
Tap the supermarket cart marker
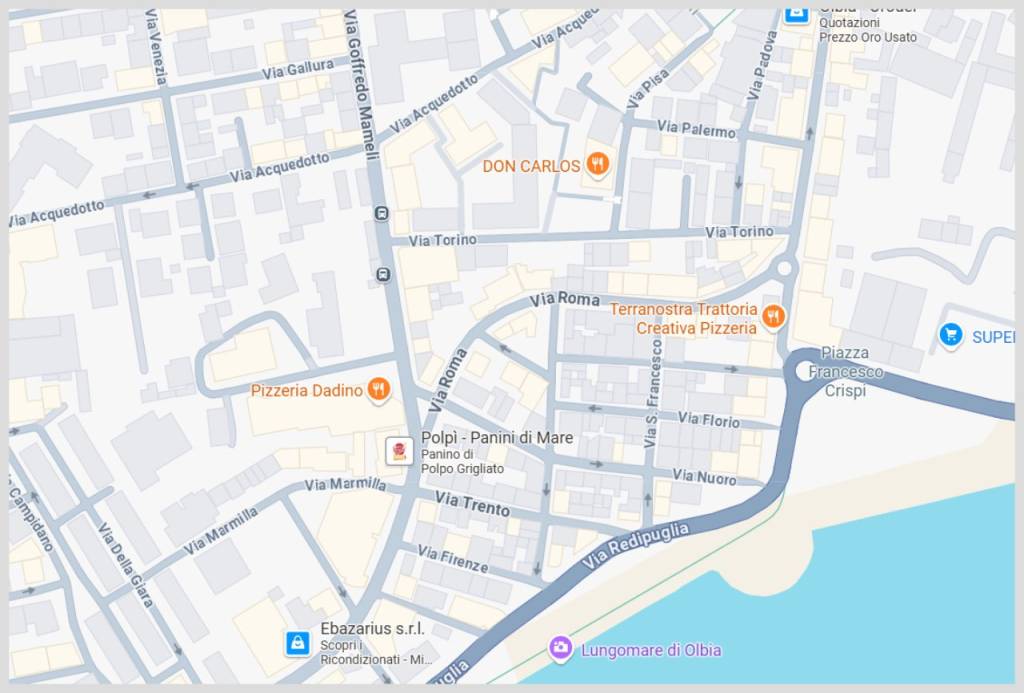[x=951, y=336]
